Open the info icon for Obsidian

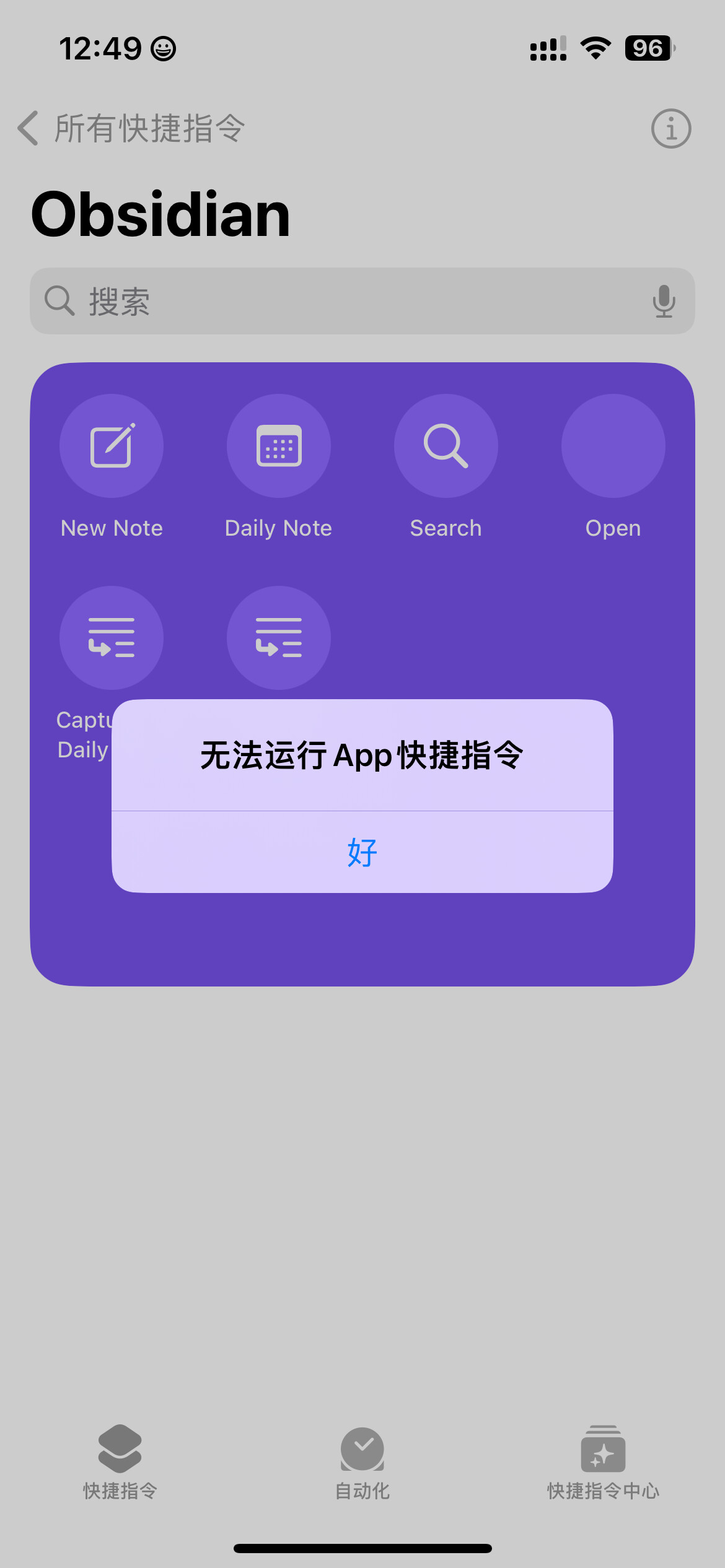point(670,129)
